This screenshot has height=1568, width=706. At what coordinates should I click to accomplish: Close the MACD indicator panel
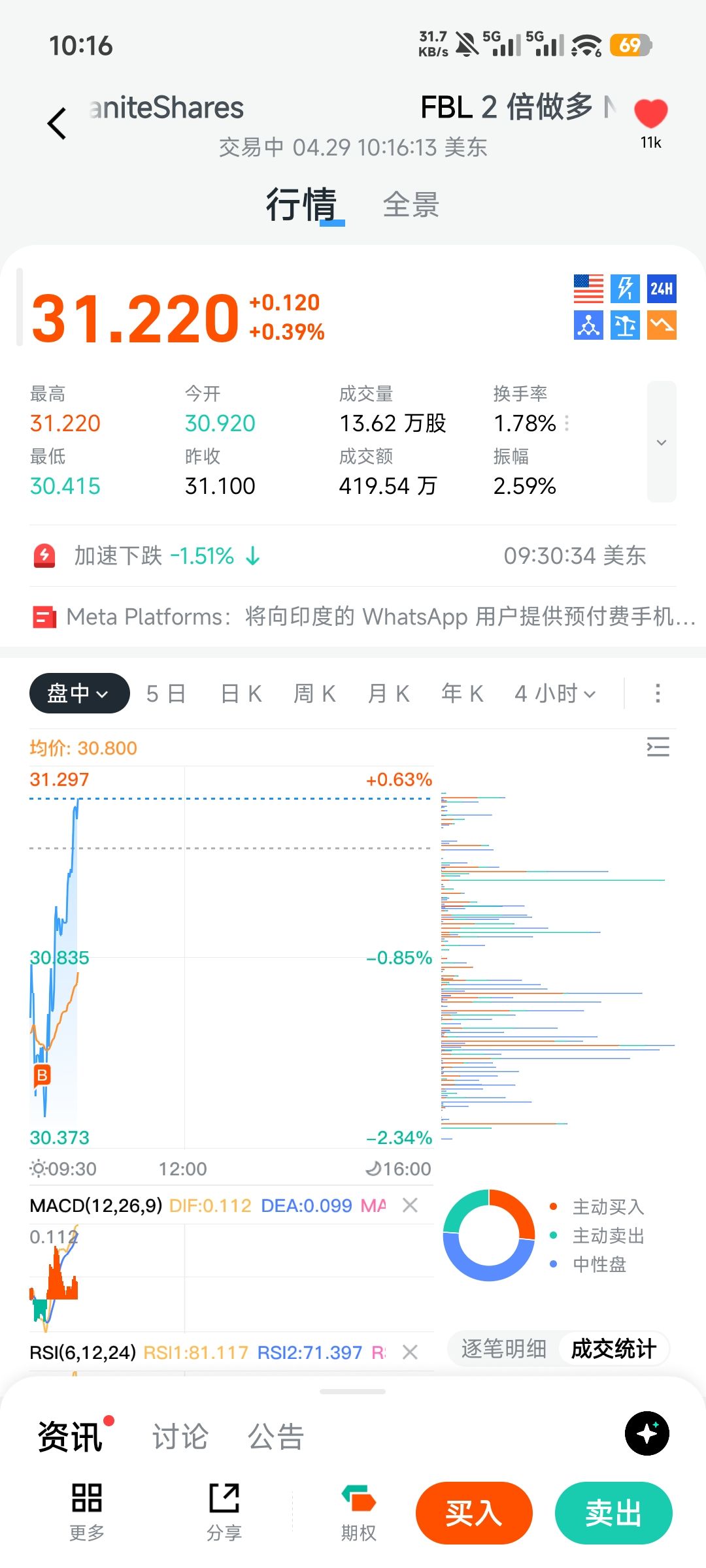coord(410,1205)
